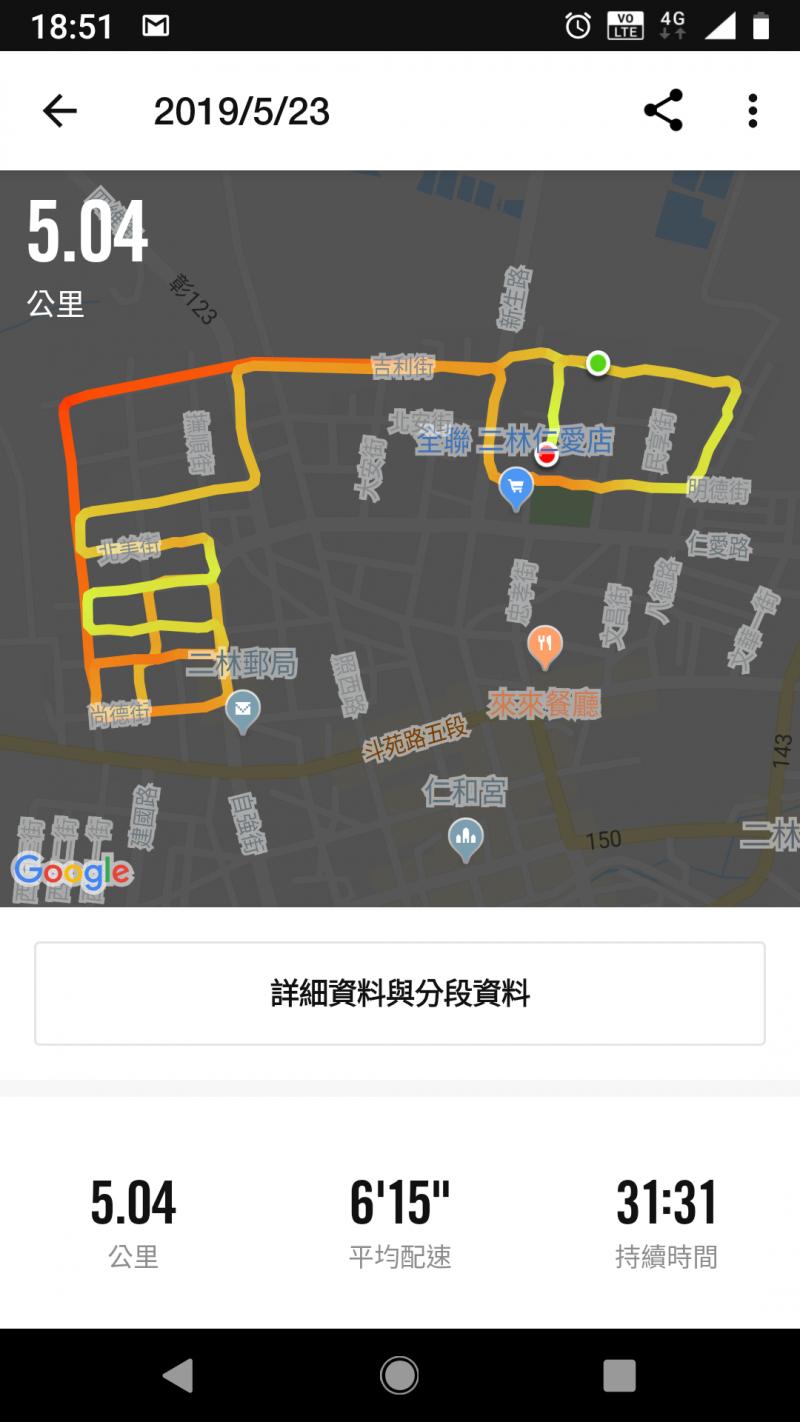Open 詳細資料與分段資料 details
This screenshot has width=800, height=1422.
click(400, 993)
